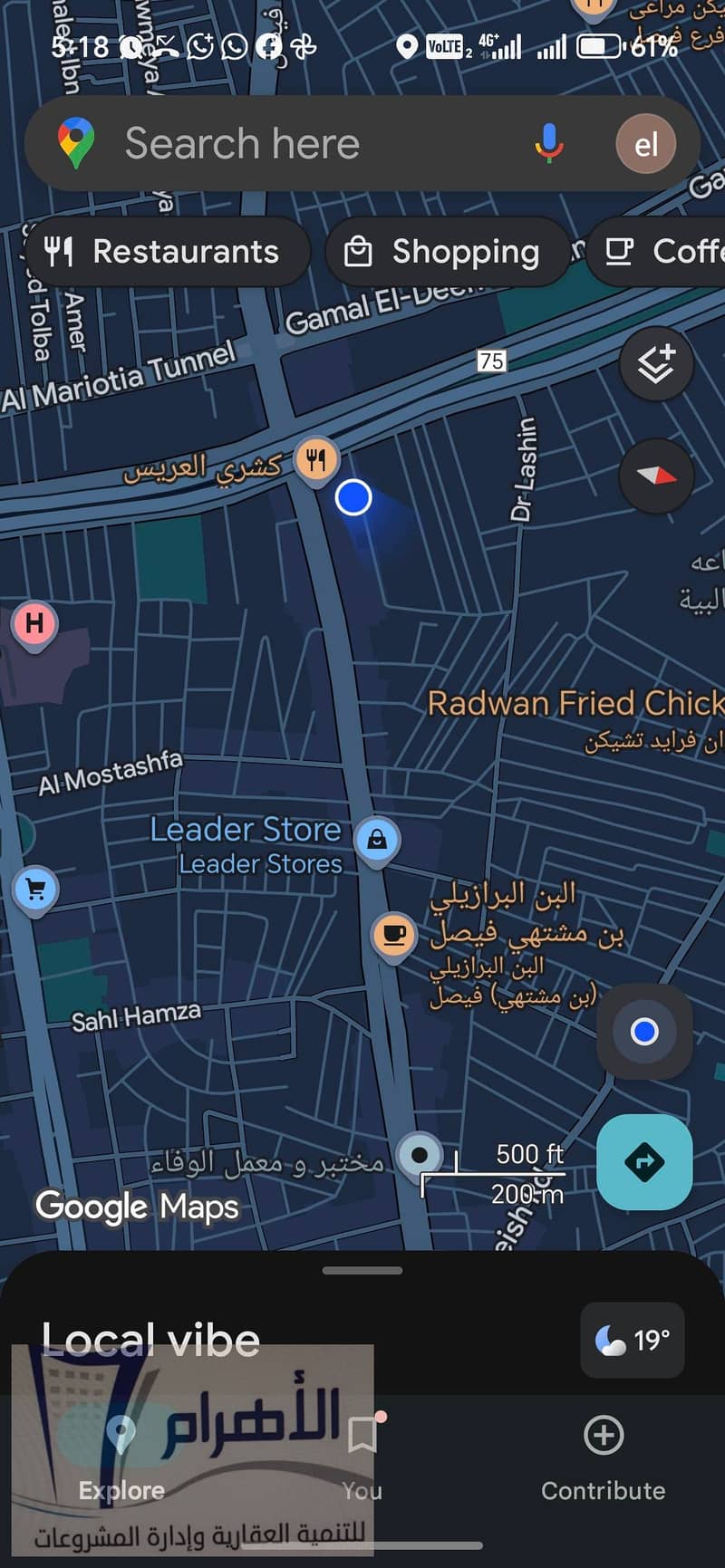Viewport: 725px width, 1568px height.
Task: Open the shopping cart pin on the map
Action: click(35, 890)
